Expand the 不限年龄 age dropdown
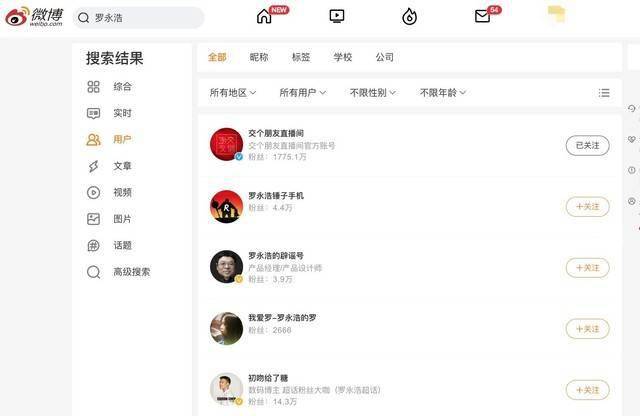 442,93
